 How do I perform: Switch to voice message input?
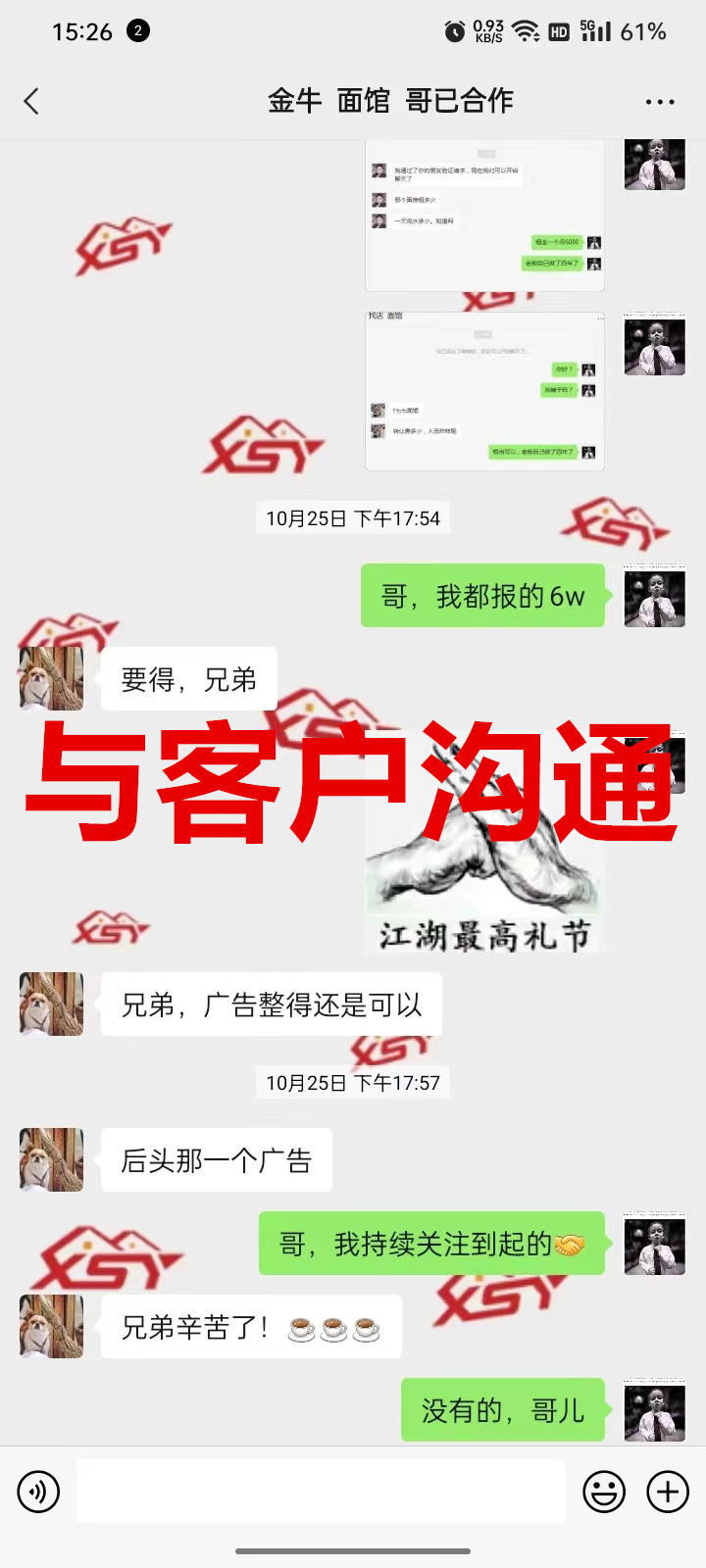38,1492
